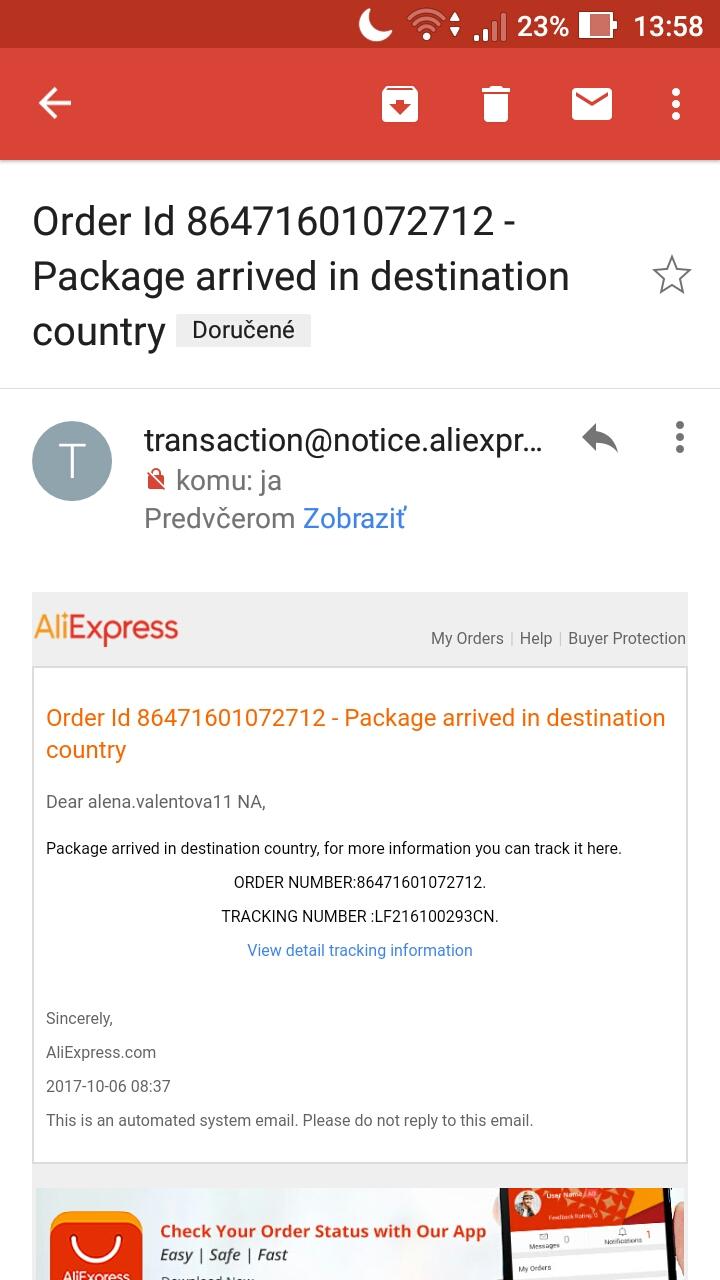Image resolution: width=720 pixels, height=1280 pixels.
Task: Star this email
Action: pyautogui.click(x=671, y=275)
